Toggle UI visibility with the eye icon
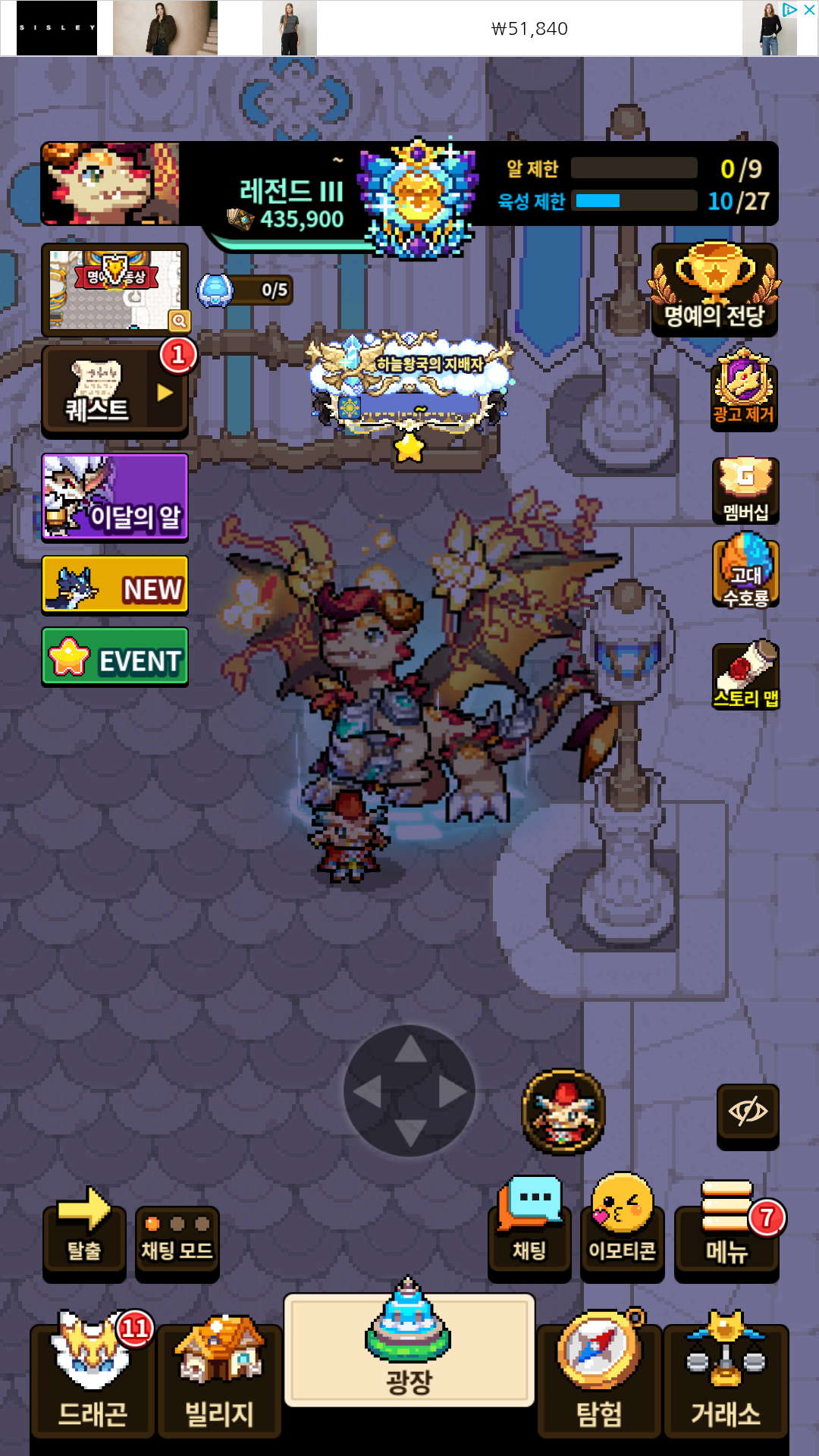This screenshot has width=819, height=1456. (748, 1112)
